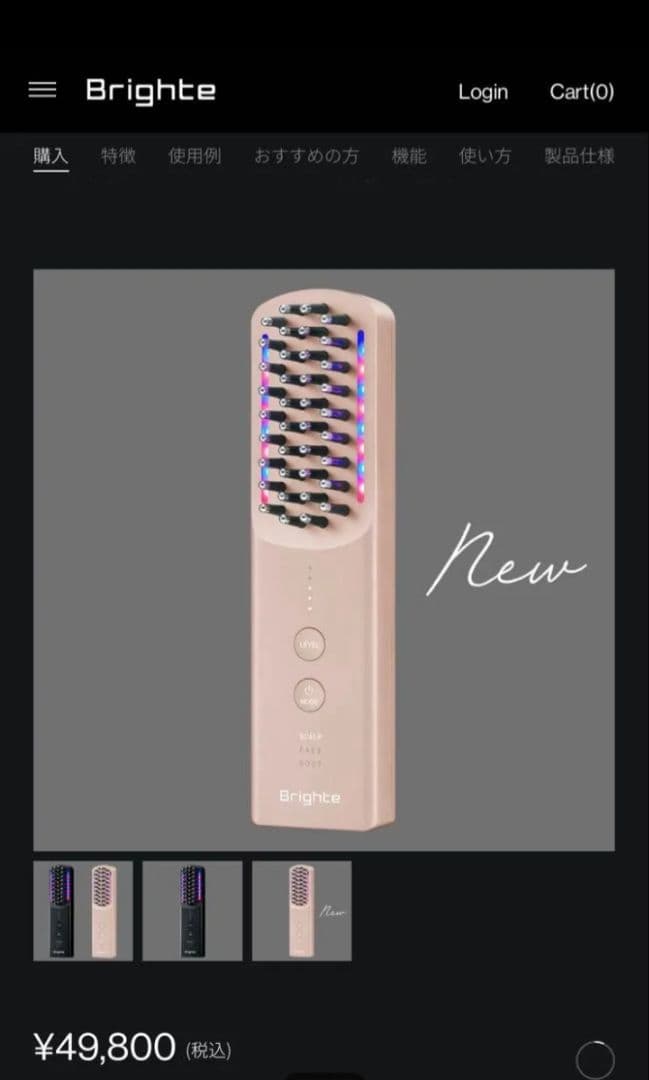Select thumbnail showing black and pink brushes
This screenshot has width=649, height=1080.
pos(83,910)
